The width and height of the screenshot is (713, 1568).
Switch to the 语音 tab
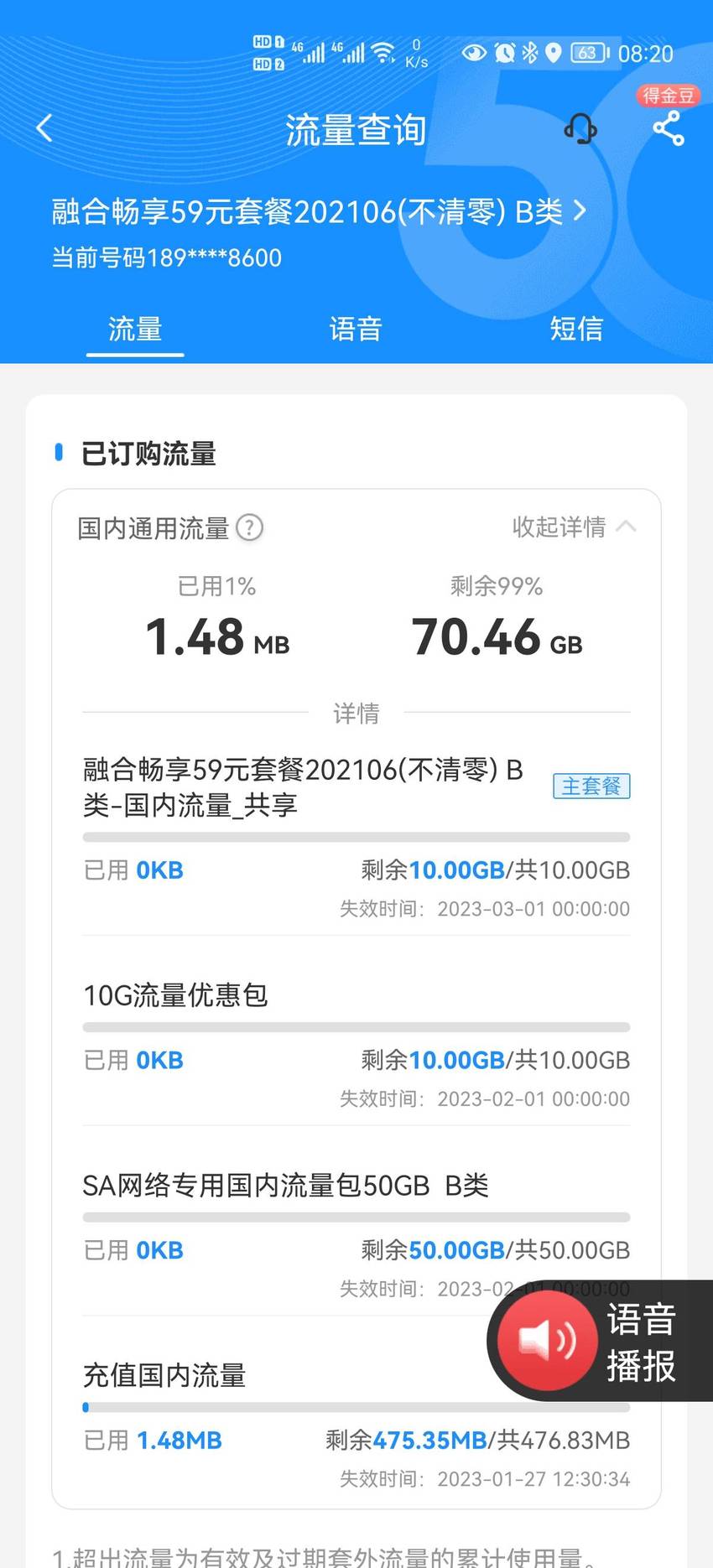(x=356, y=329)
